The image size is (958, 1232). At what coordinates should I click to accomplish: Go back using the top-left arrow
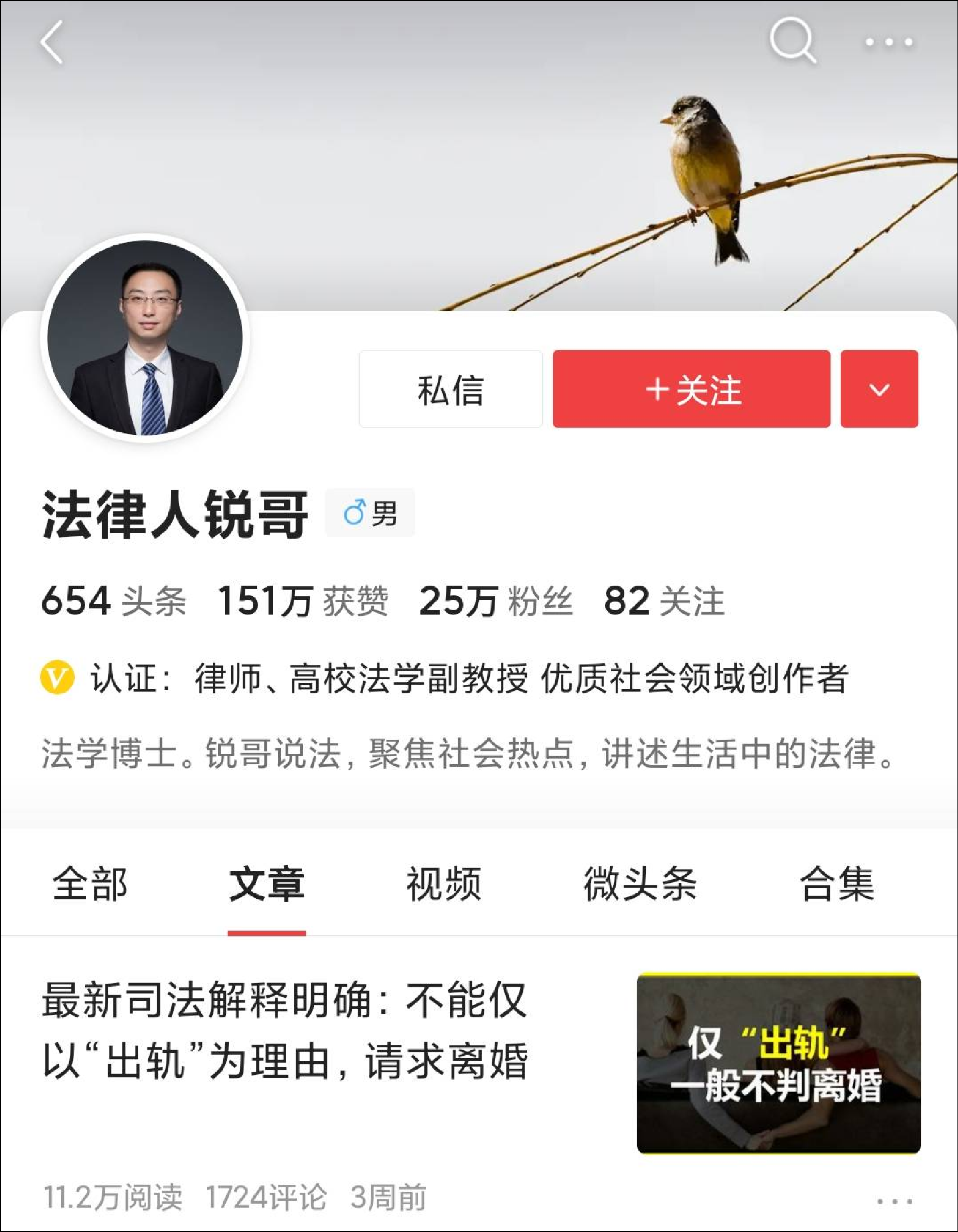tap(52, 42)
